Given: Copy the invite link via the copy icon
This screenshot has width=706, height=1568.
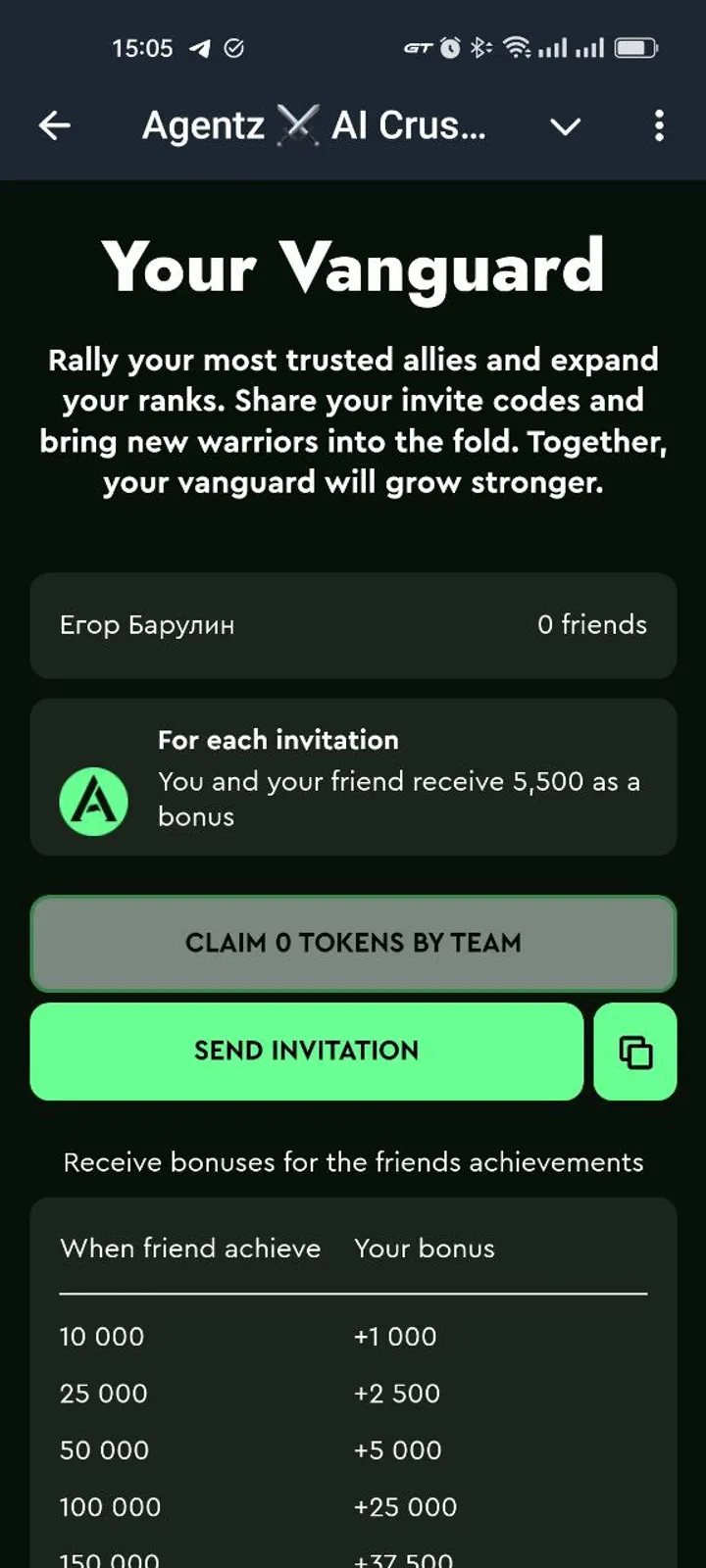Looking at the screenshot, I should point(634,1052).
